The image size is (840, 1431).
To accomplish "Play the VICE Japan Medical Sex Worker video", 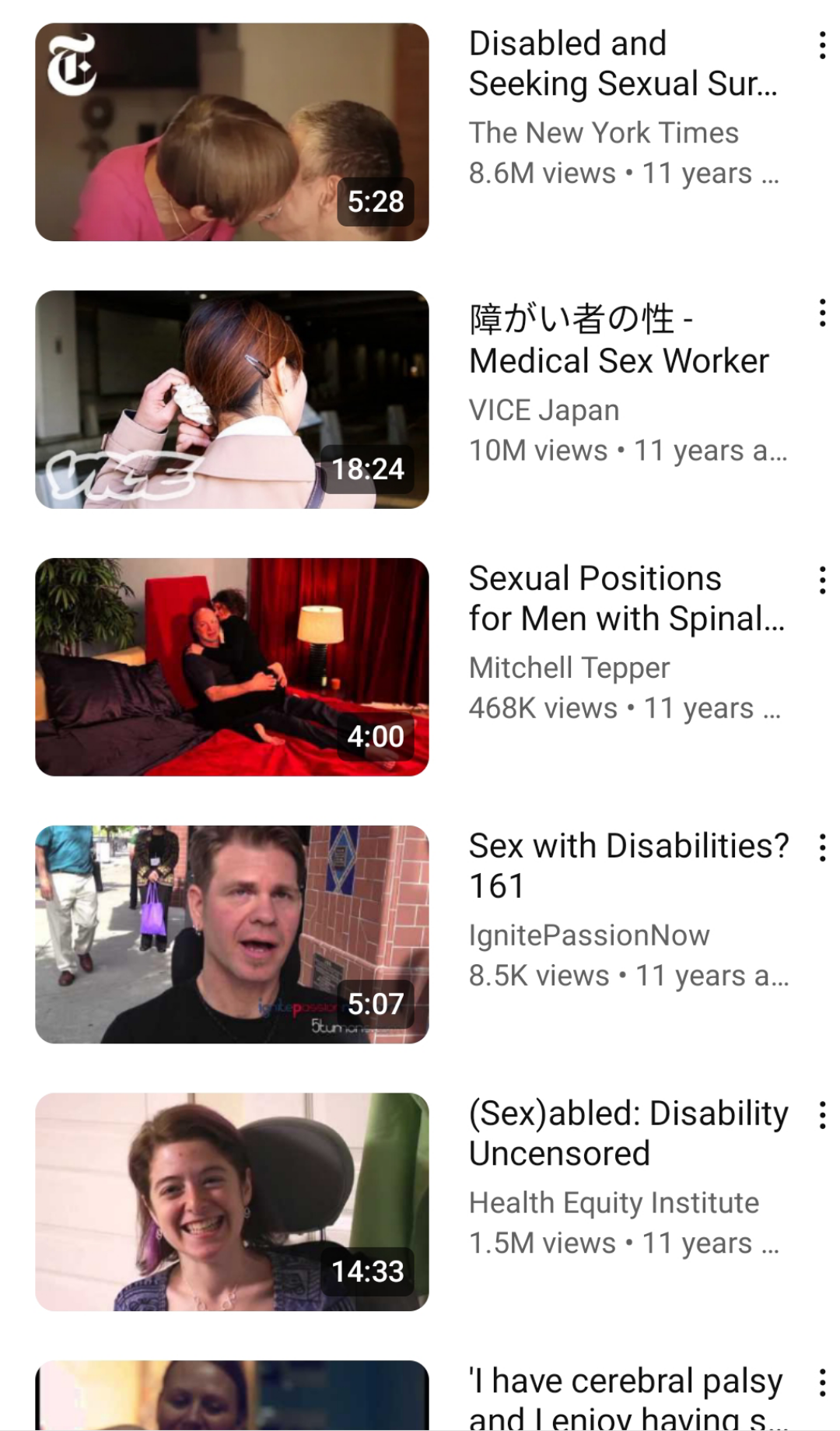I will (x=232, y=399).
